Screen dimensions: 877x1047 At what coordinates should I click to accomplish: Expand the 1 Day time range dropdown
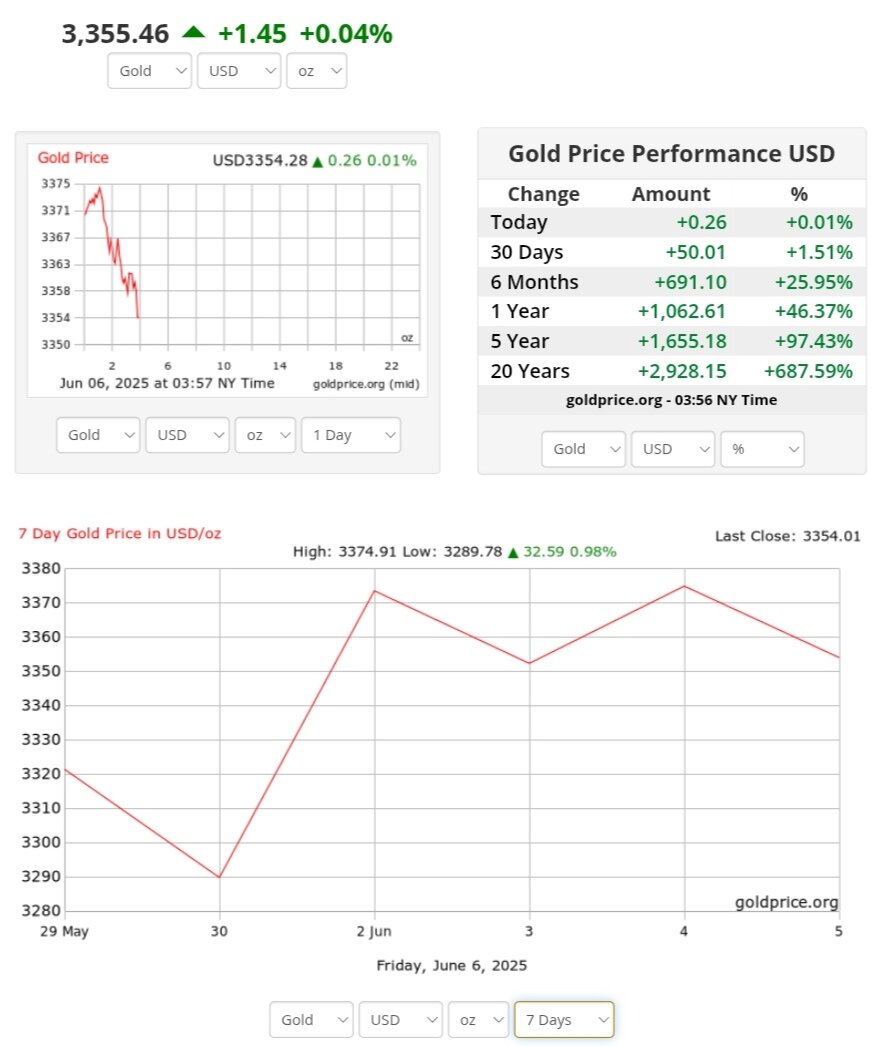(x=350, y=435)
